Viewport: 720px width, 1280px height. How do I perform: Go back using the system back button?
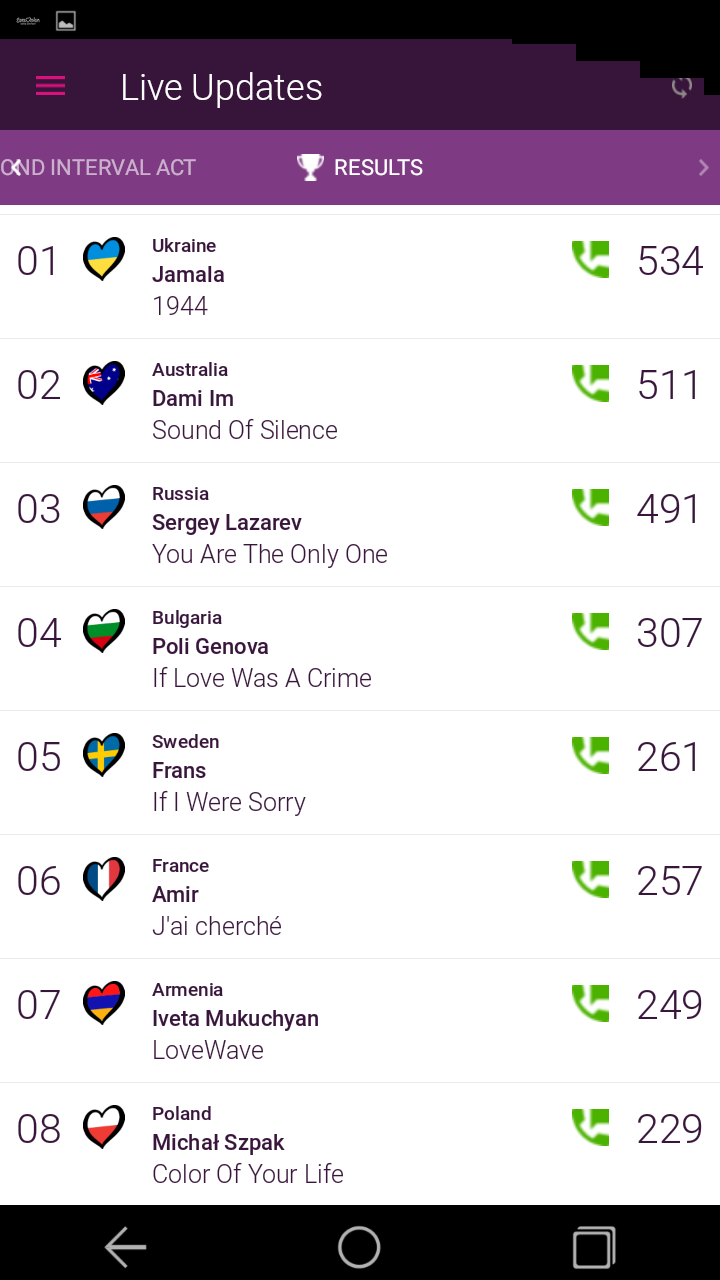pos(126,1247)
